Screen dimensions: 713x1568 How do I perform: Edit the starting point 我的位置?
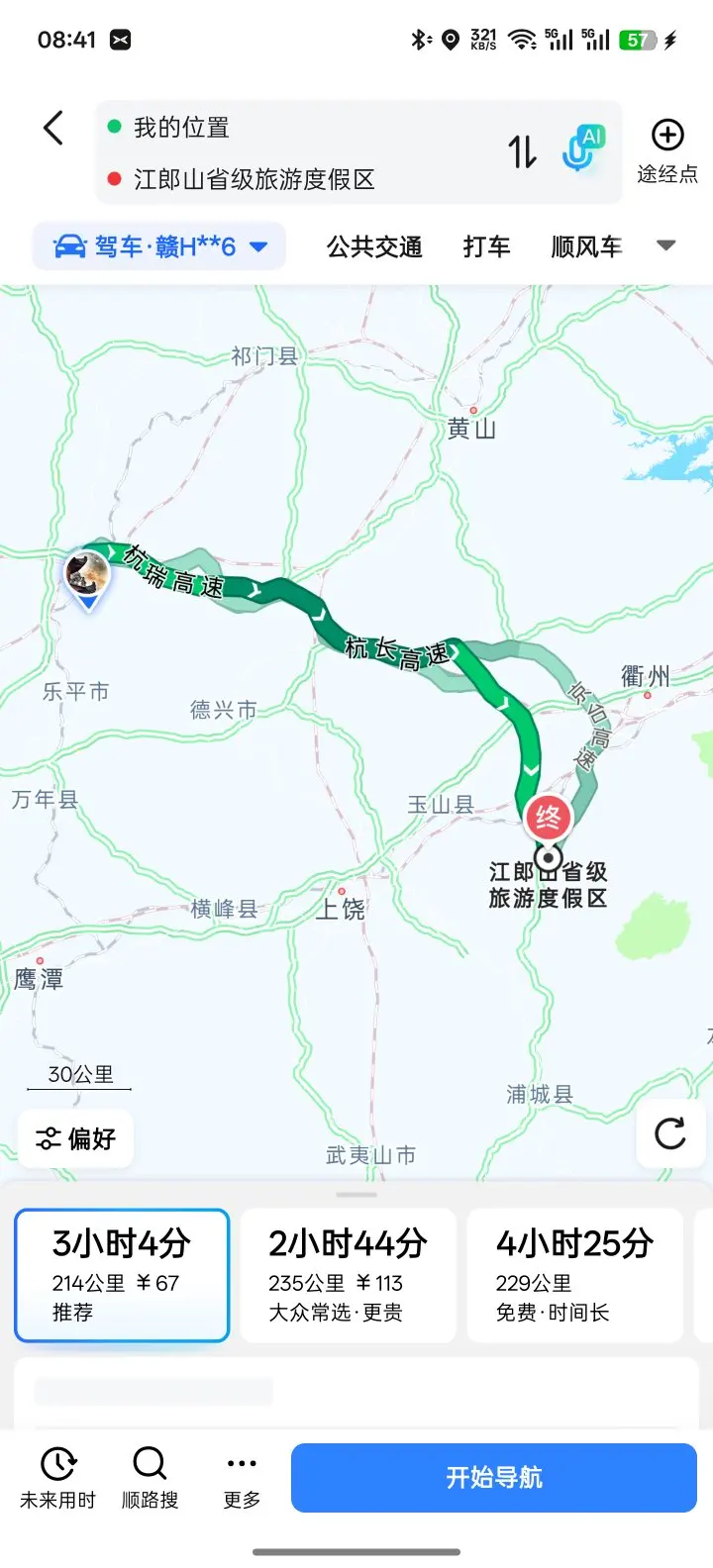coord(182,128)
